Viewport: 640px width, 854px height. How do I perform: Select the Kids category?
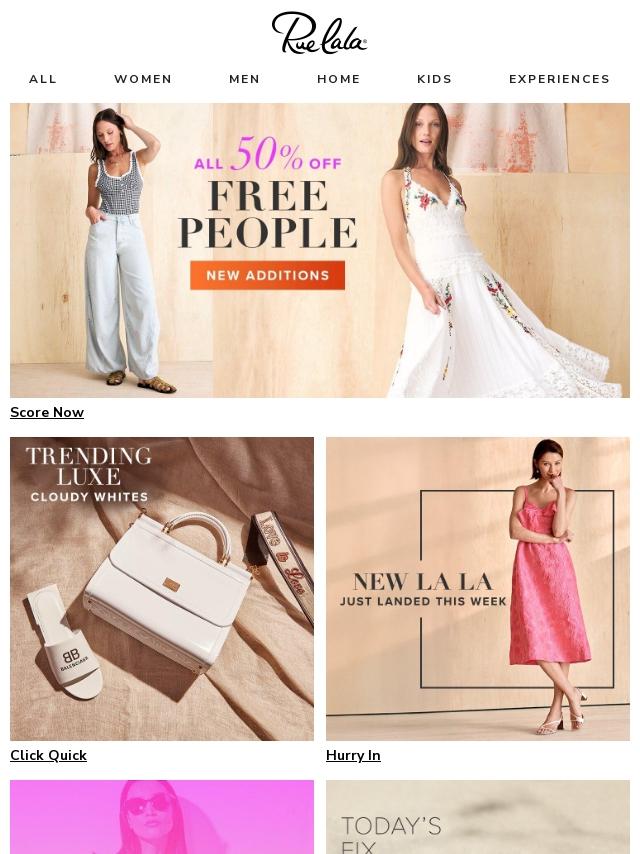[434, 79]
